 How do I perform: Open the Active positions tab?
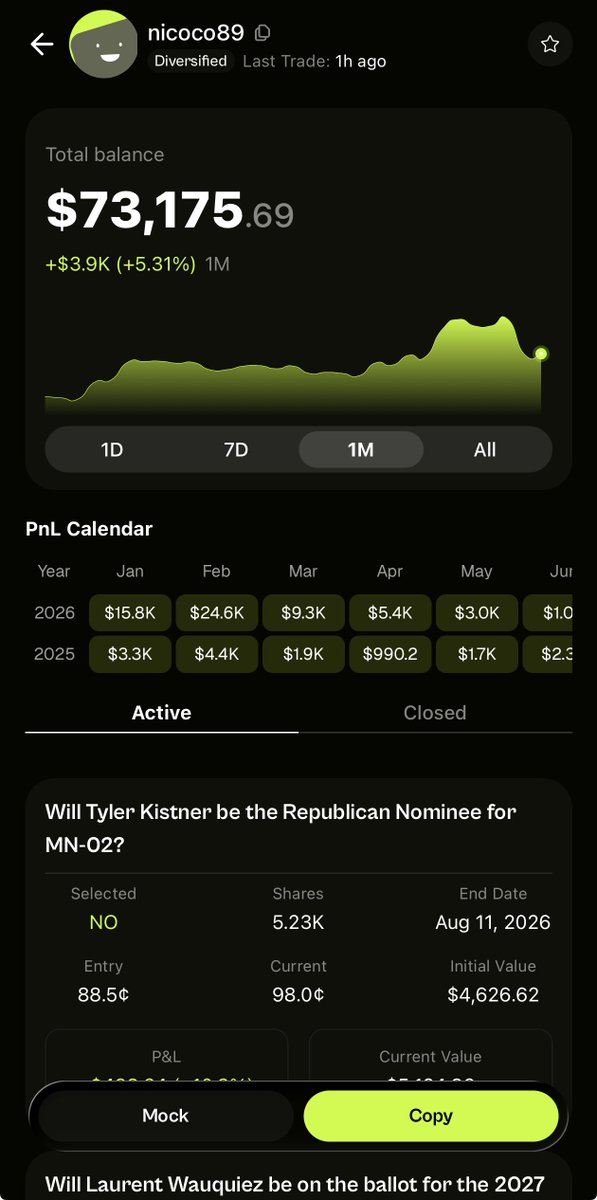click(162, 713)
